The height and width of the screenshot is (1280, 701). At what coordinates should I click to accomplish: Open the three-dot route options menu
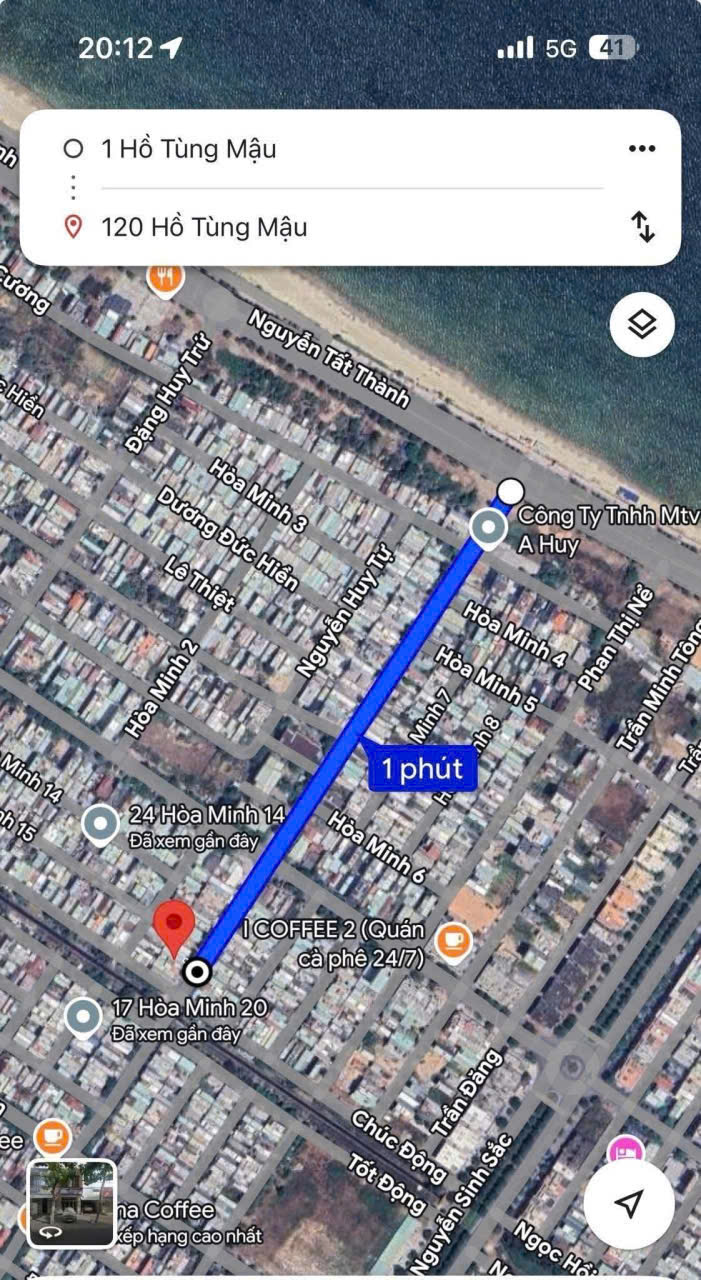(x=641, y=149)
